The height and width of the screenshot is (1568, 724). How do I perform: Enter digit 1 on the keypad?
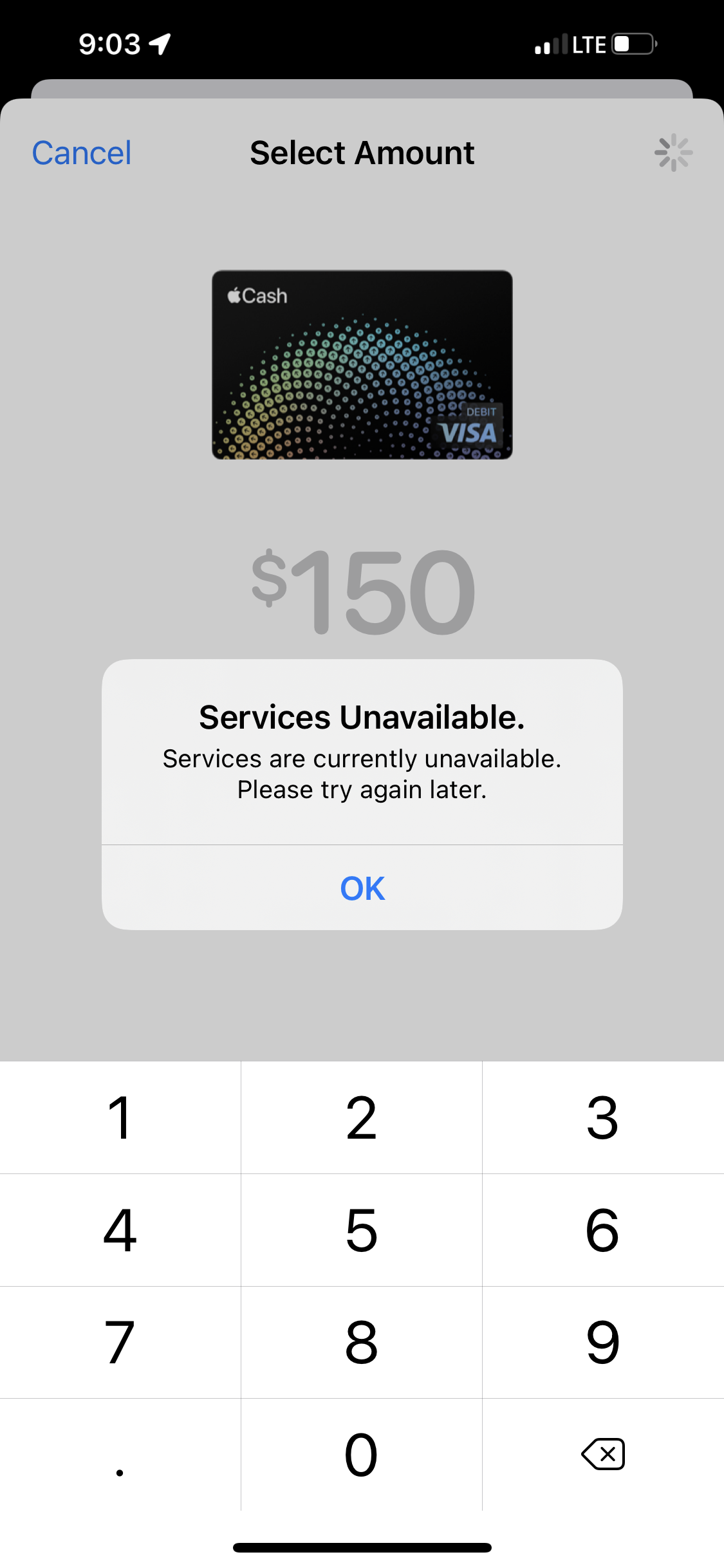[120, 1117]
